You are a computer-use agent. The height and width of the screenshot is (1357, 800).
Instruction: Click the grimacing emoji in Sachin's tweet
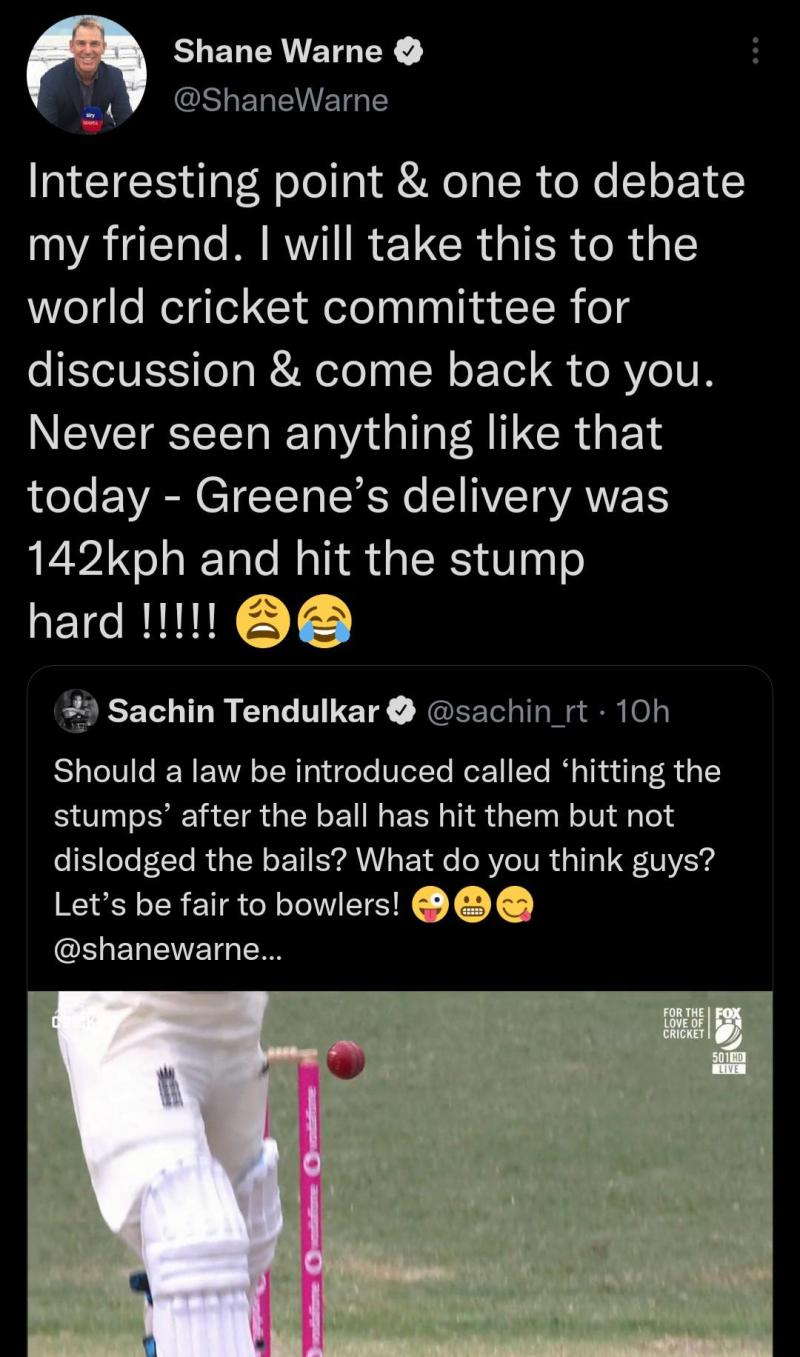tap(470, 906)
